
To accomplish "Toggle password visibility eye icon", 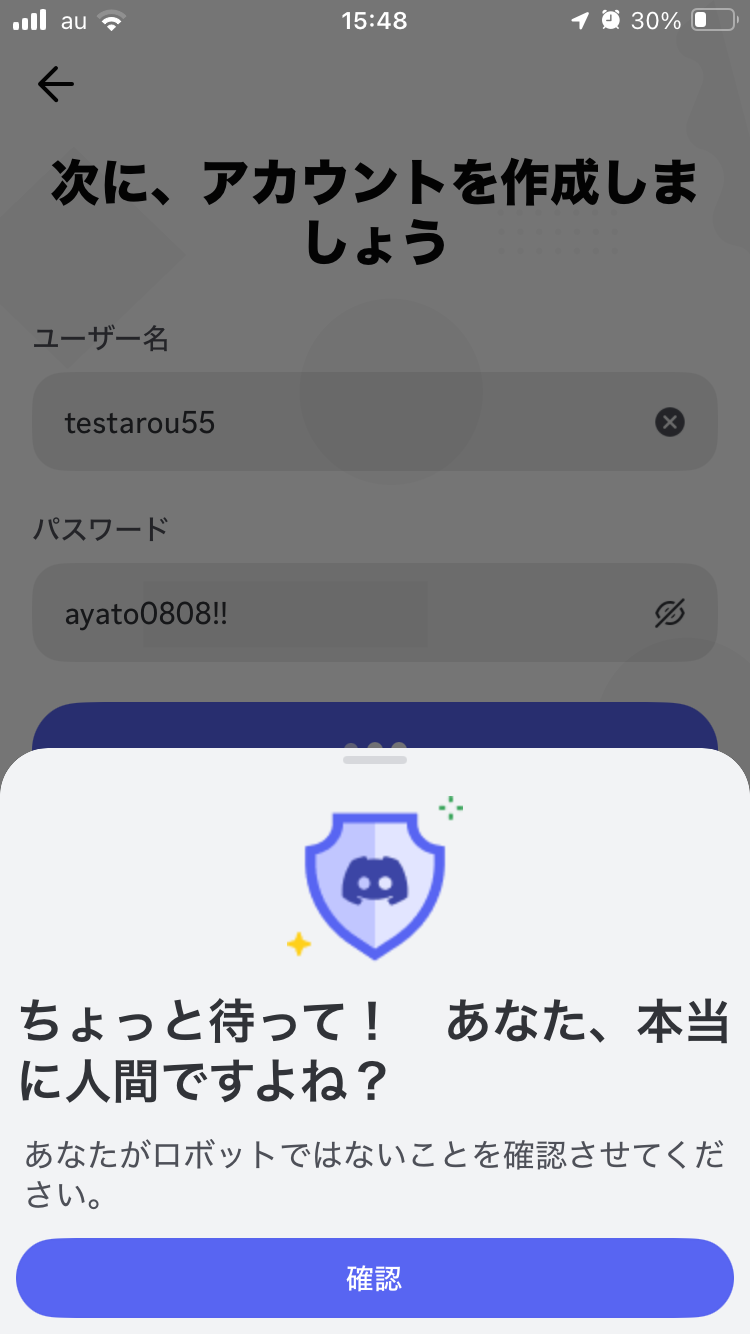I will 669,613.
